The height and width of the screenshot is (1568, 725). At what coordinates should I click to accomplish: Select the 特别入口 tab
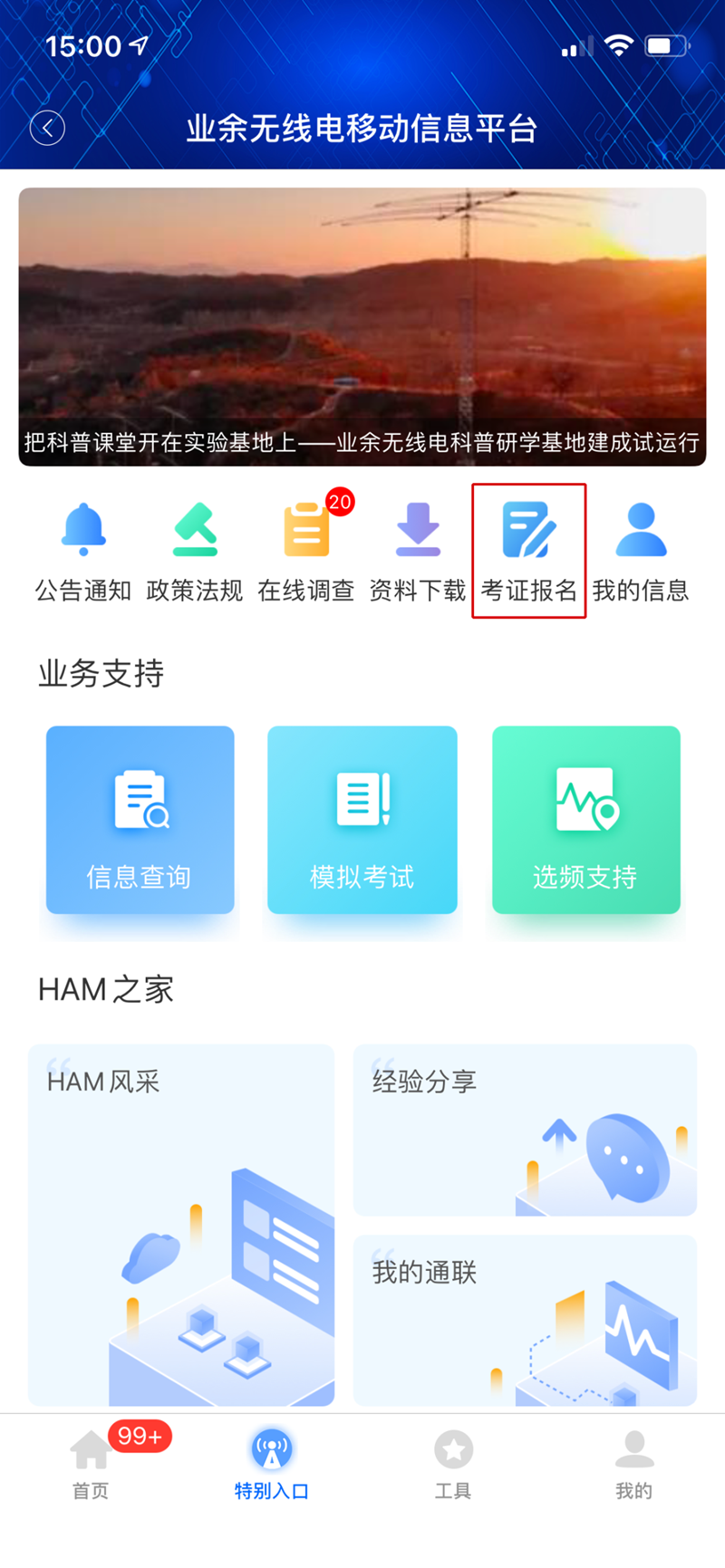click(272, 1465)
